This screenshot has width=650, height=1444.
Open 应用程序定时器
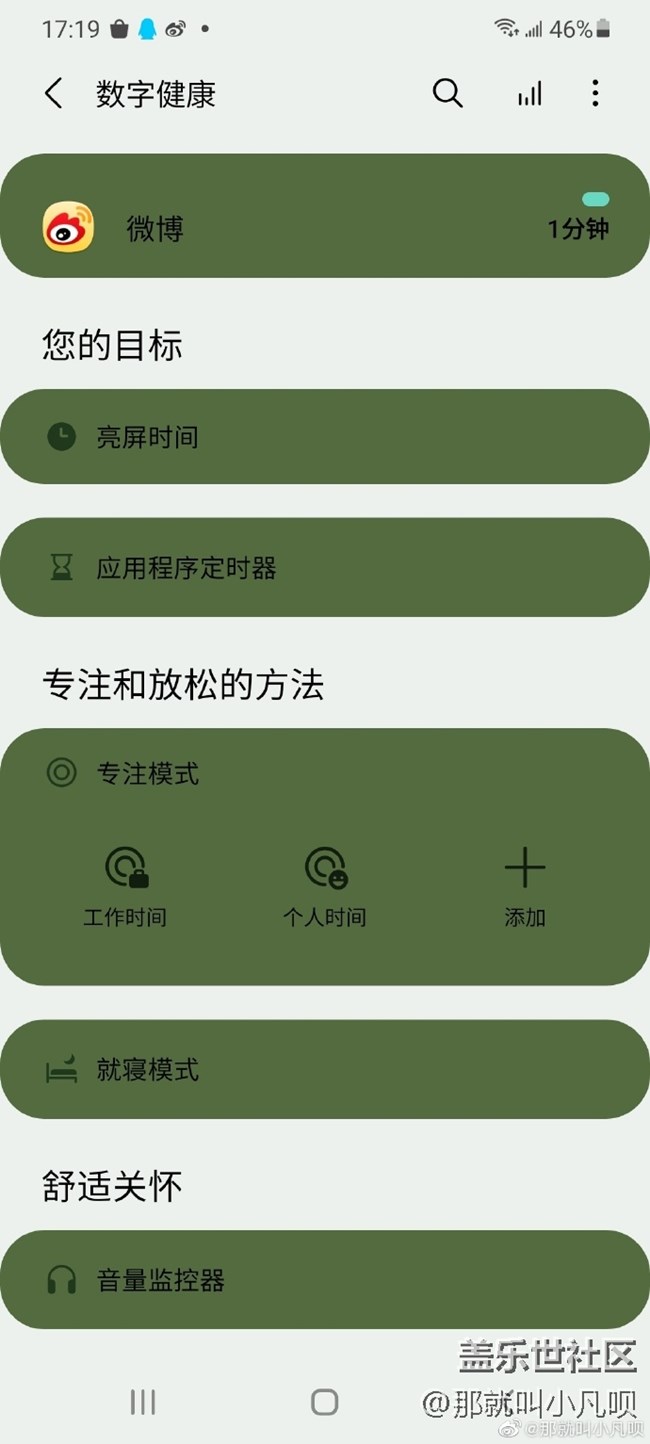pos(324,568)
